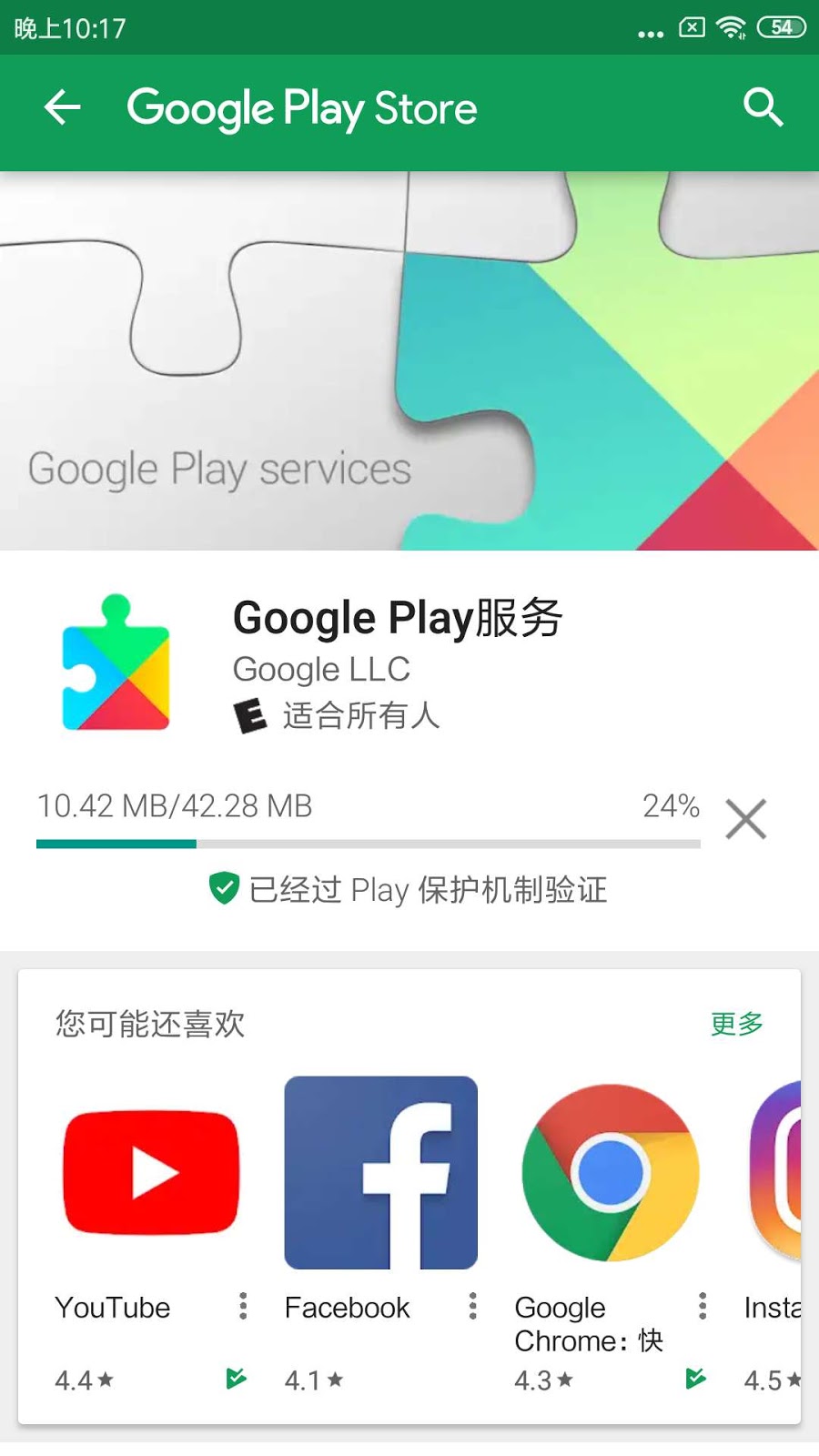This screenshot has width=819, height=1456.
Task: Open the YouTube app card
Action: (151, 1172)
